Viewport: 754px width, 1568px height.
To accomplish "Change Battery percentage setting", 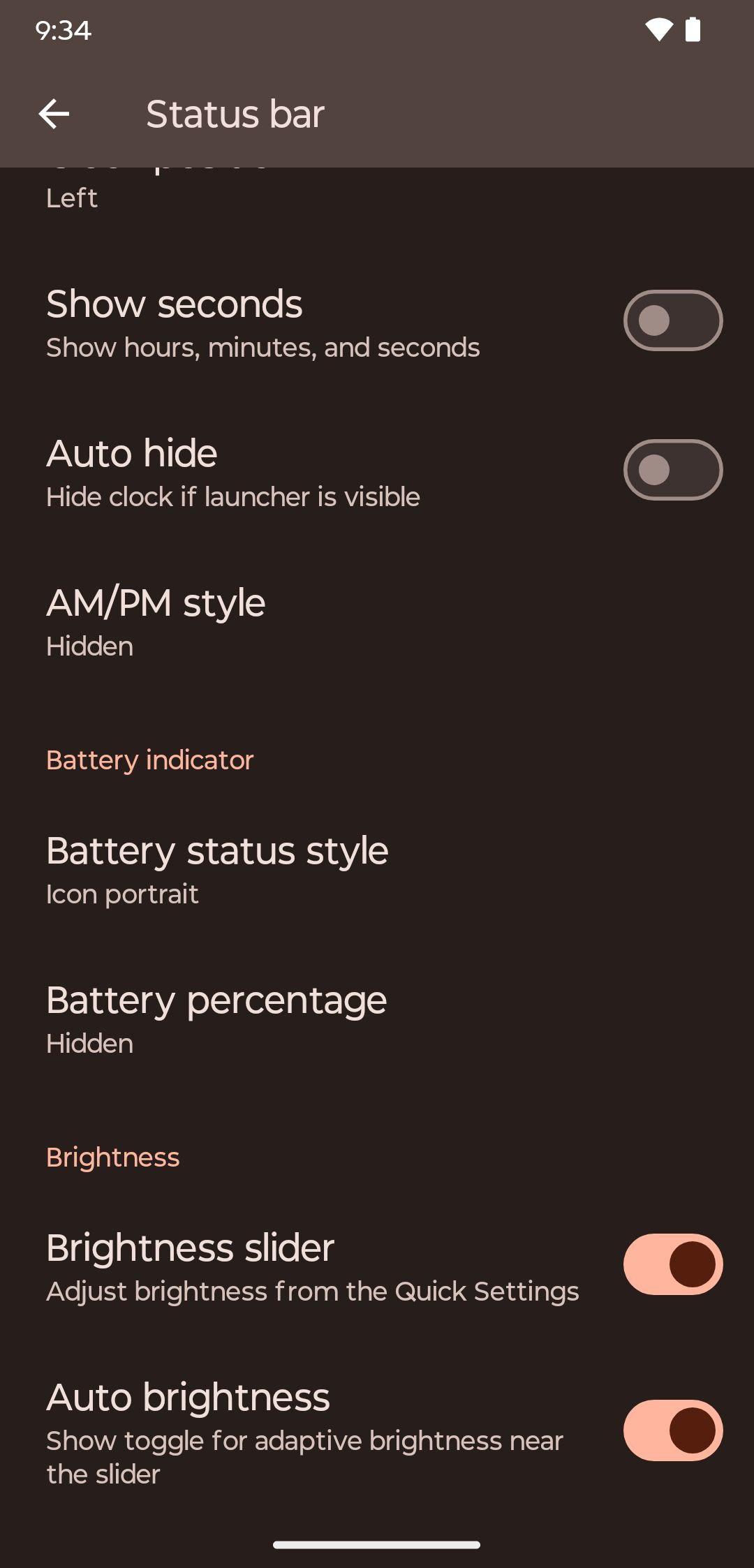I will pyautogui.click(x=377, y=1020).
